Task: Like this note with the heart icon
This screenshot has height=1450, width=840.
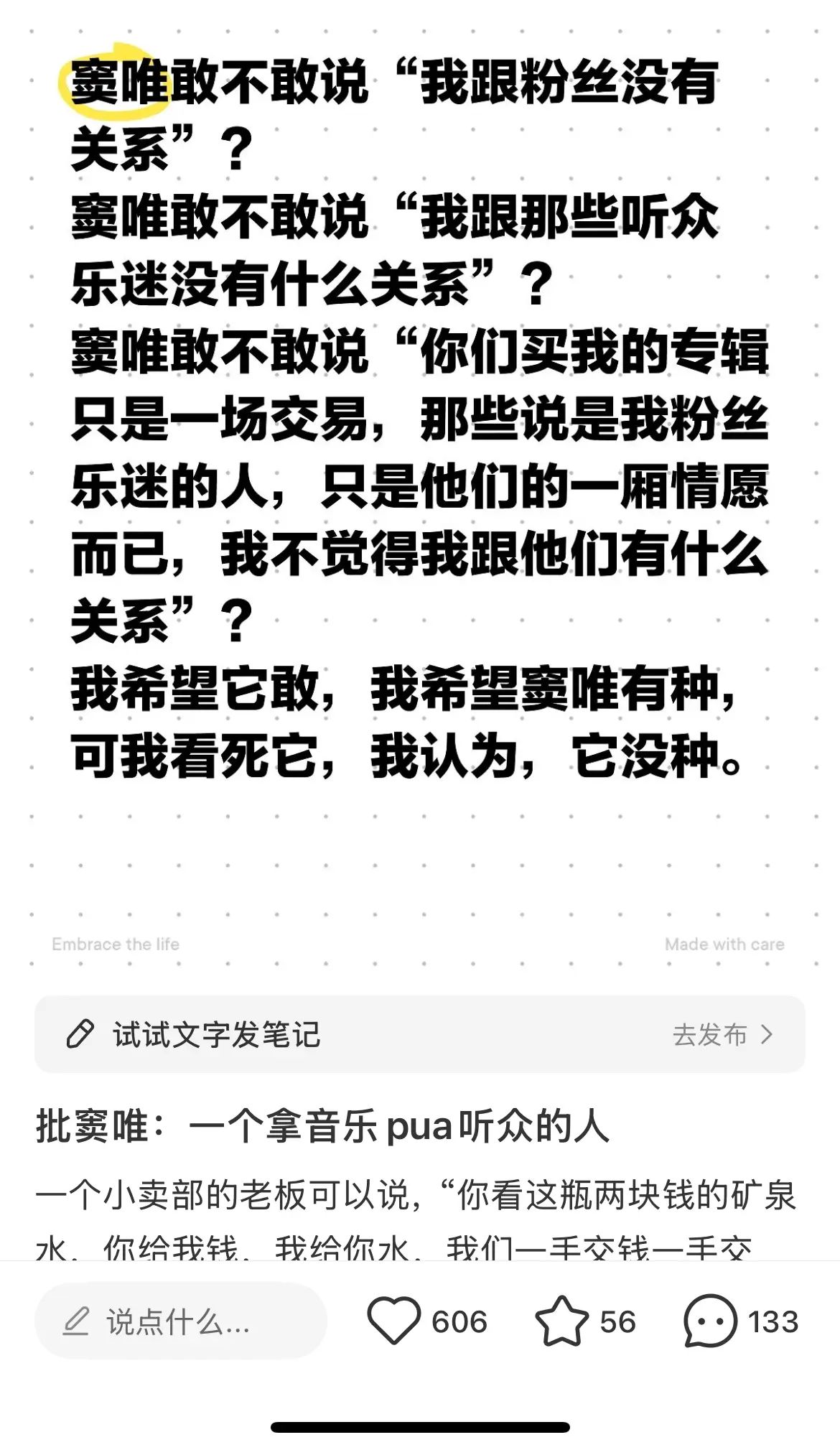Action: [394, 1321]
